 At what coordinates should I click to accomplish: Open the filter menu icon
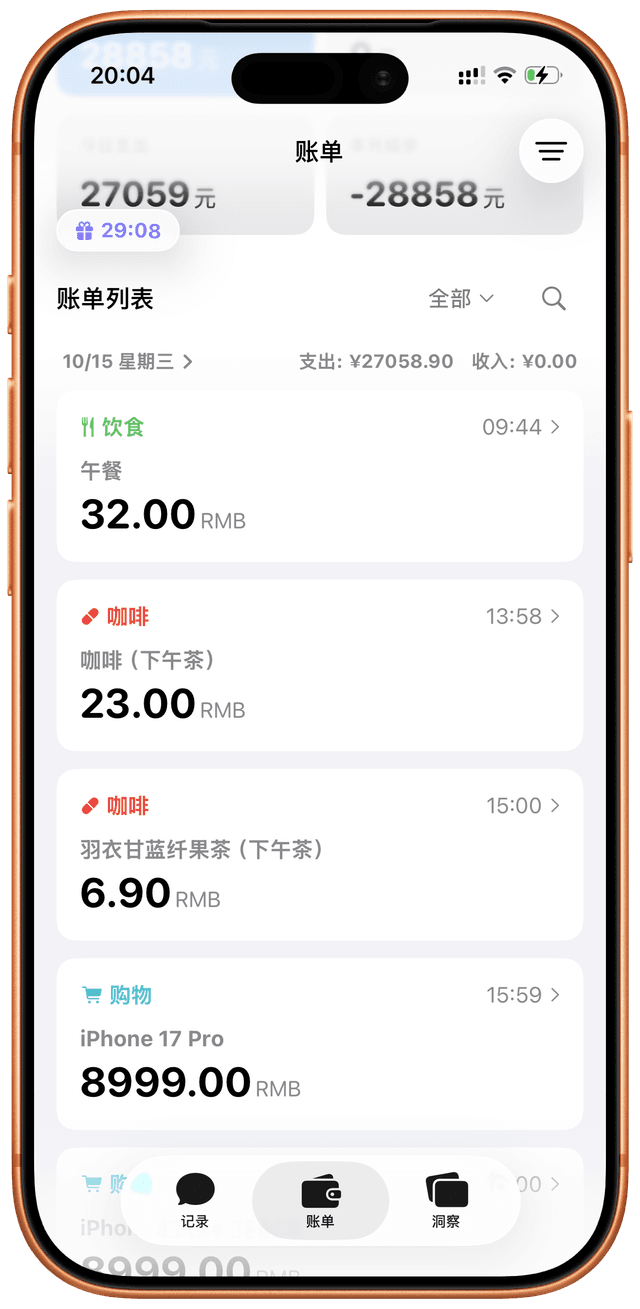[x=551, y=151]
